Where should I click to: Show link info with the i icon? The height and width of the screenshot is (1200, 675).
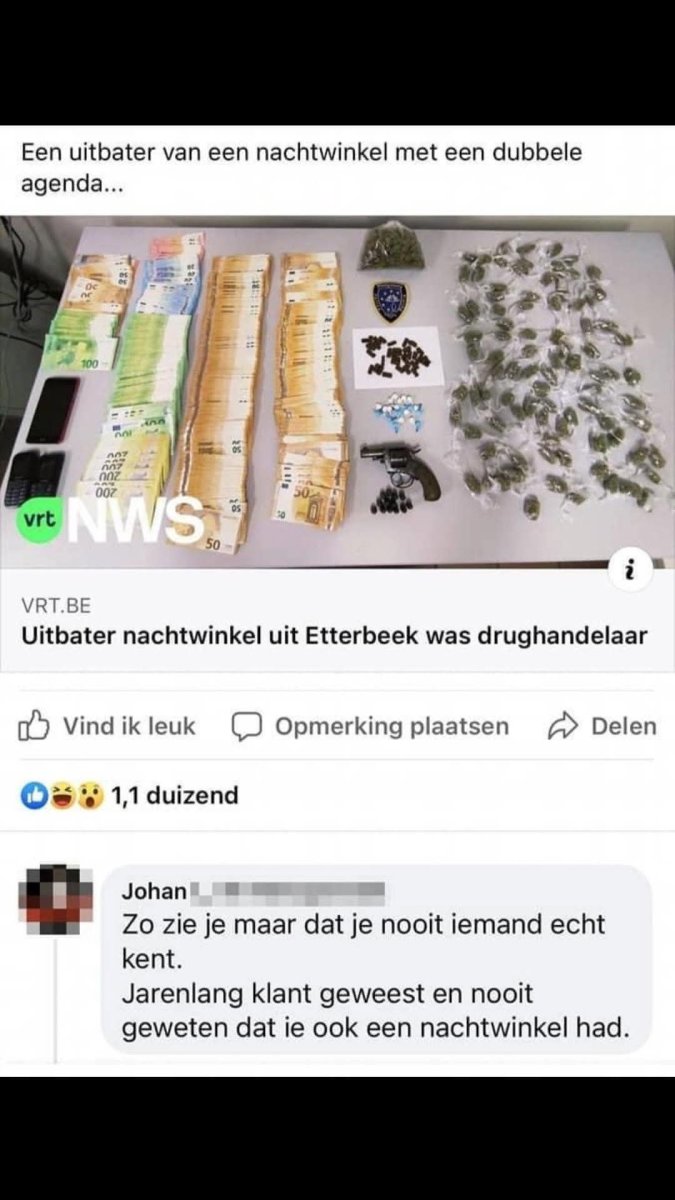[630, 571]
